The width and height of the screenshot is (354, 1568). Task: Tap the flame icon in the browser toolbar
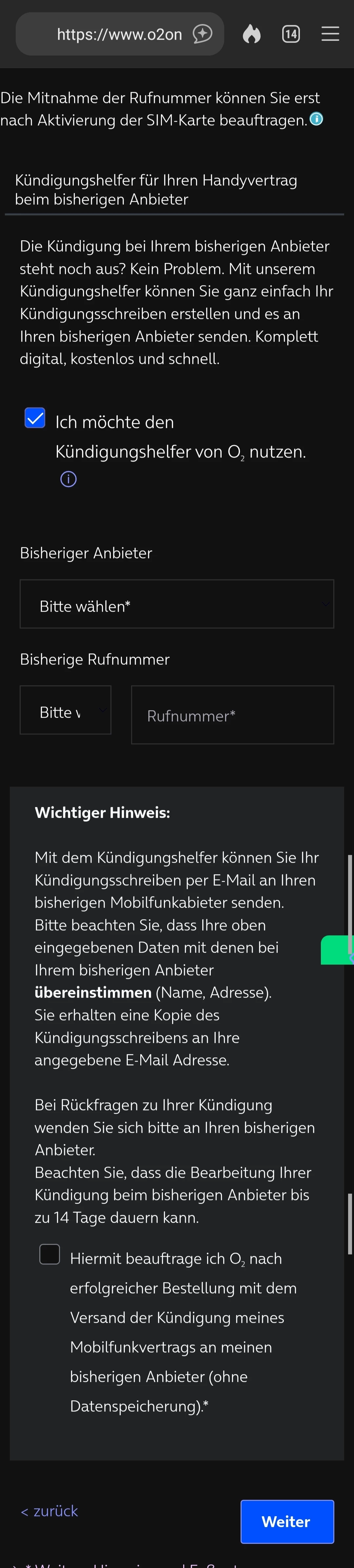[x=251, y=34]
